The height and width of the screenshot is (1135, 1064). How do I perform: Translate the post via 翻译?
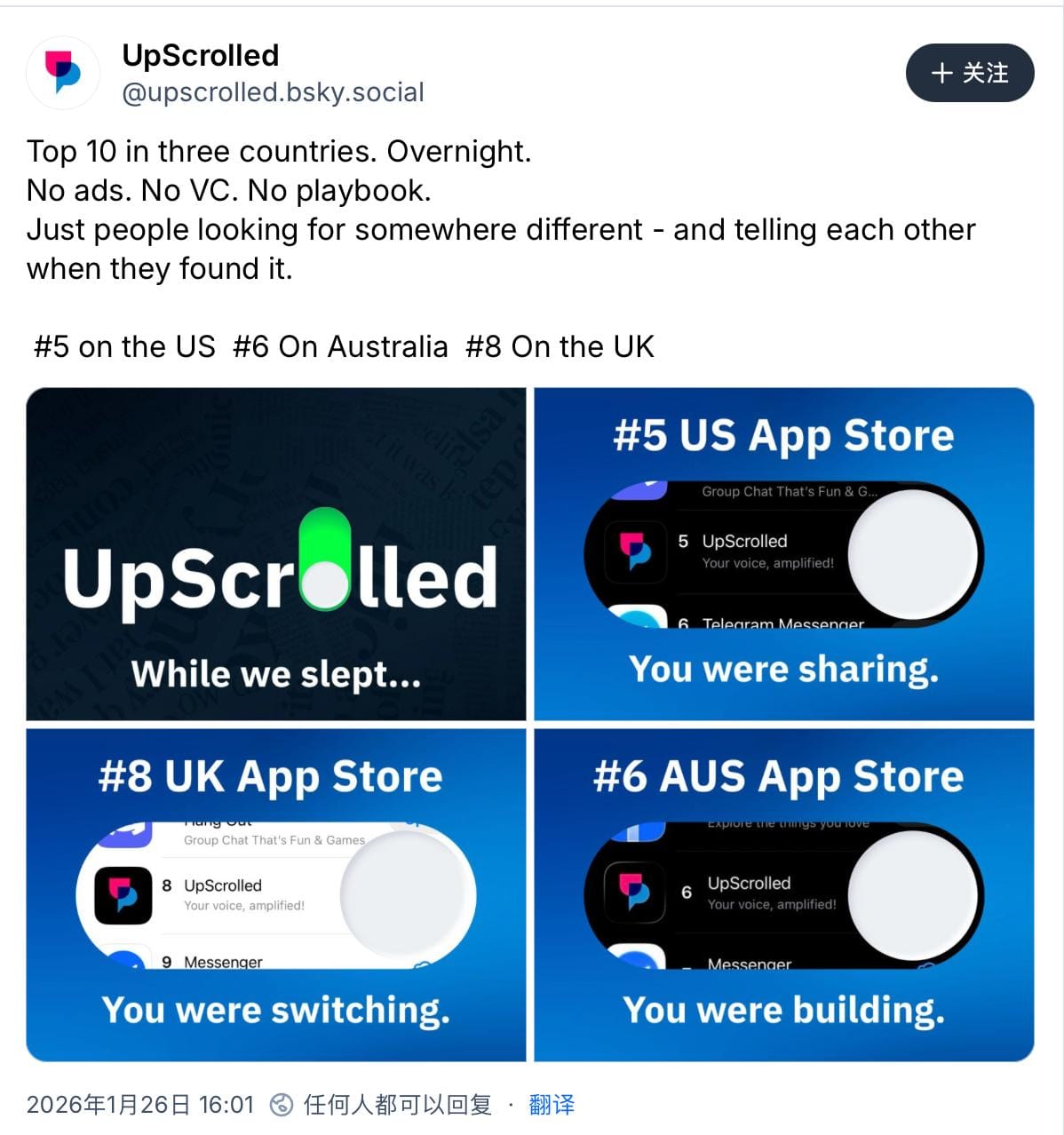[552, 1105]
